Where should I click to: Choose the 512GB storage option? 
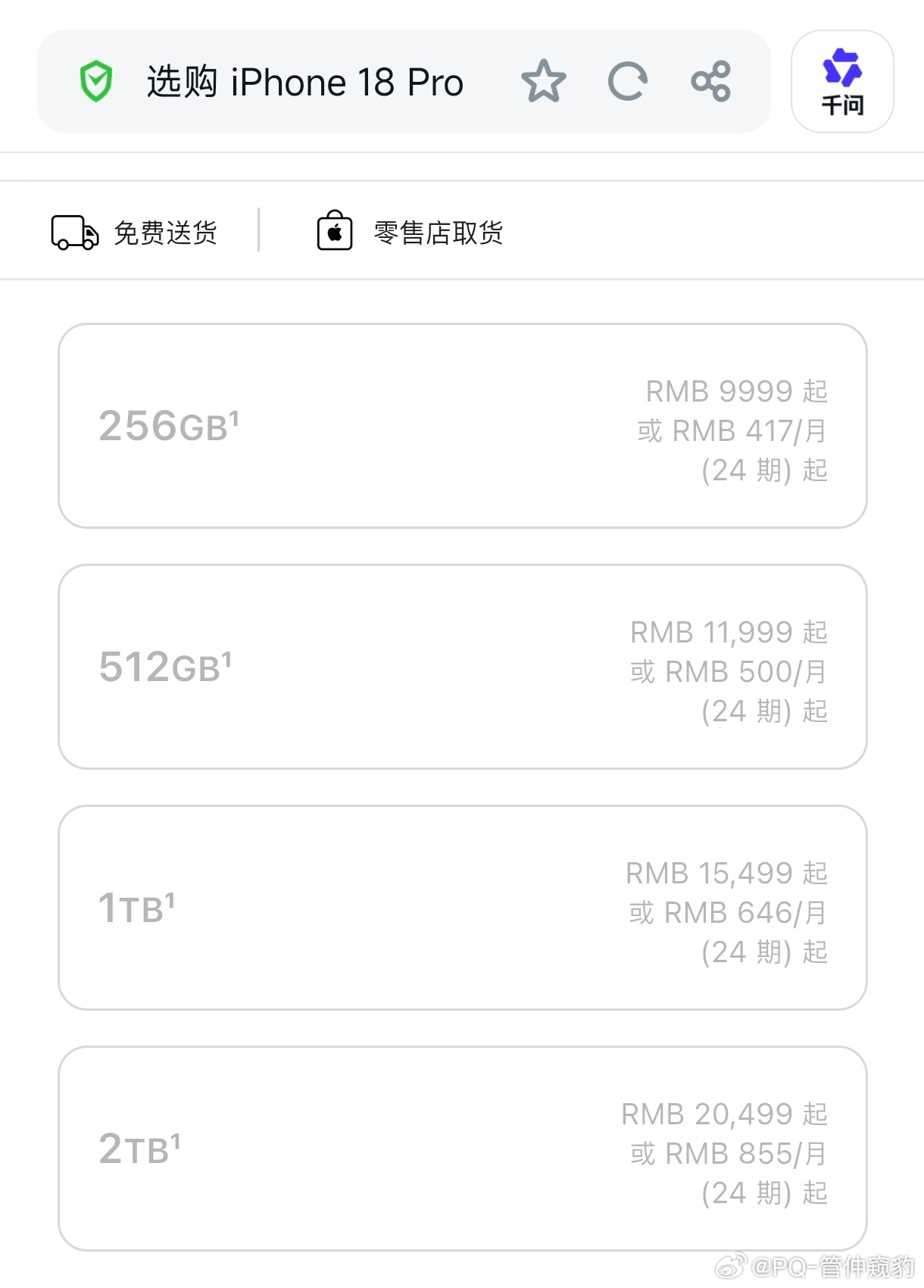tap(463, 667)
